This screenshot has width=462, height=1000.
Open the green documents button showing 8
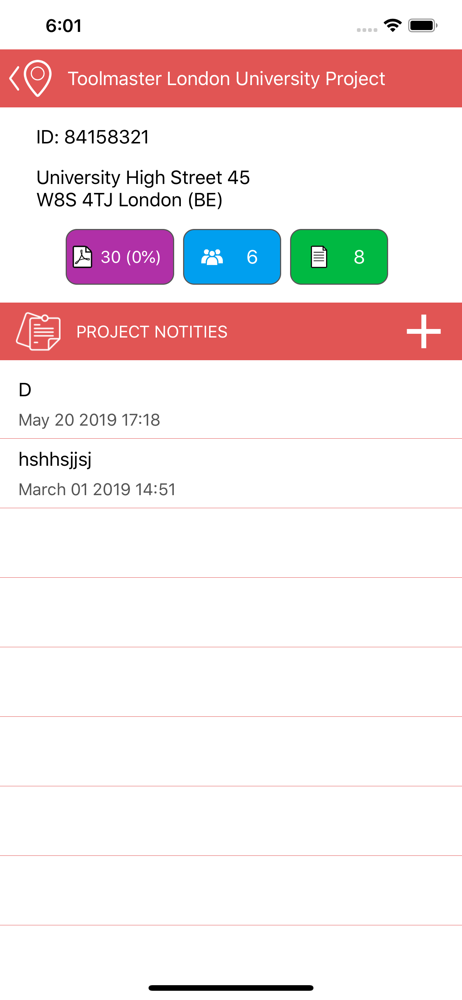point(339,257)
